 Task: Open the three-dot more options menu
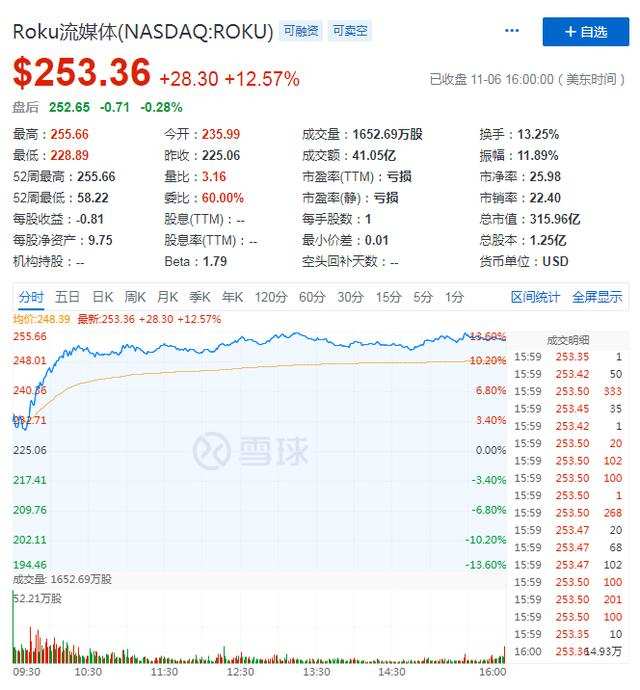point(512,31)
